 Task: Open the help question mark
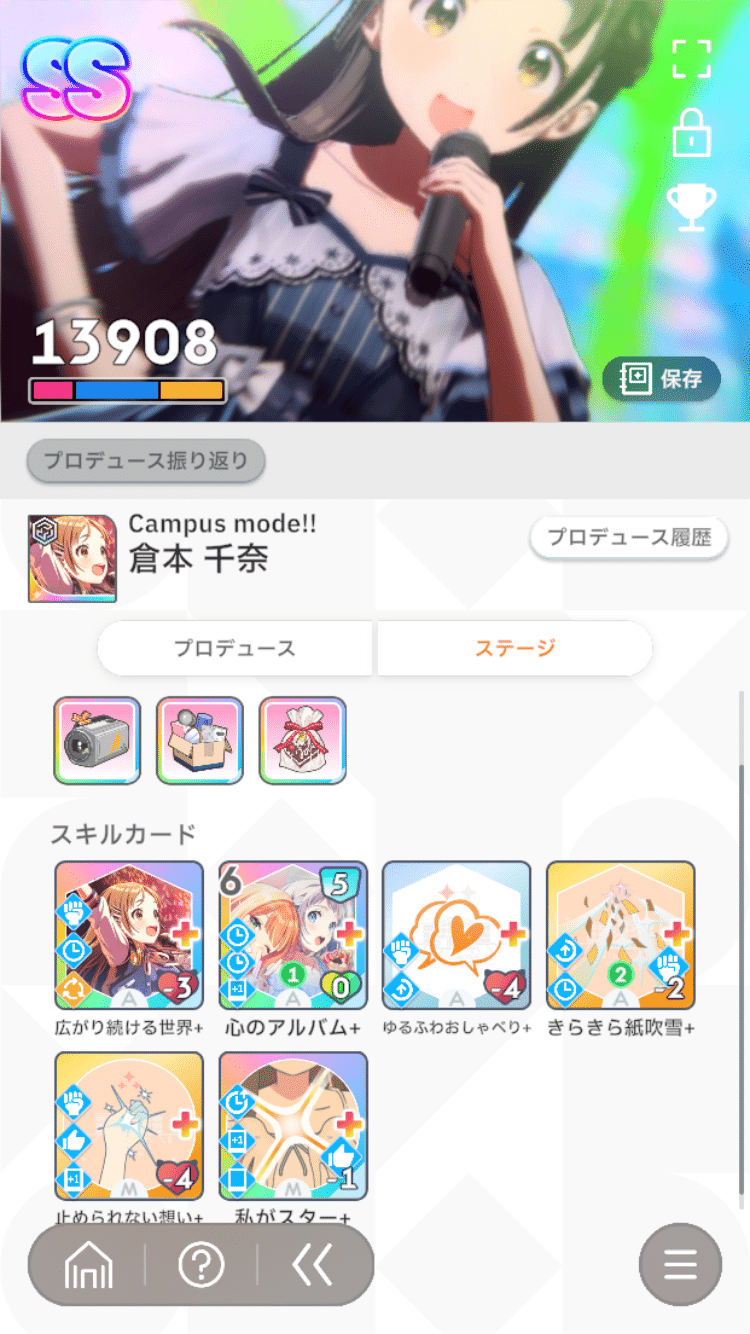point(201,1266)
